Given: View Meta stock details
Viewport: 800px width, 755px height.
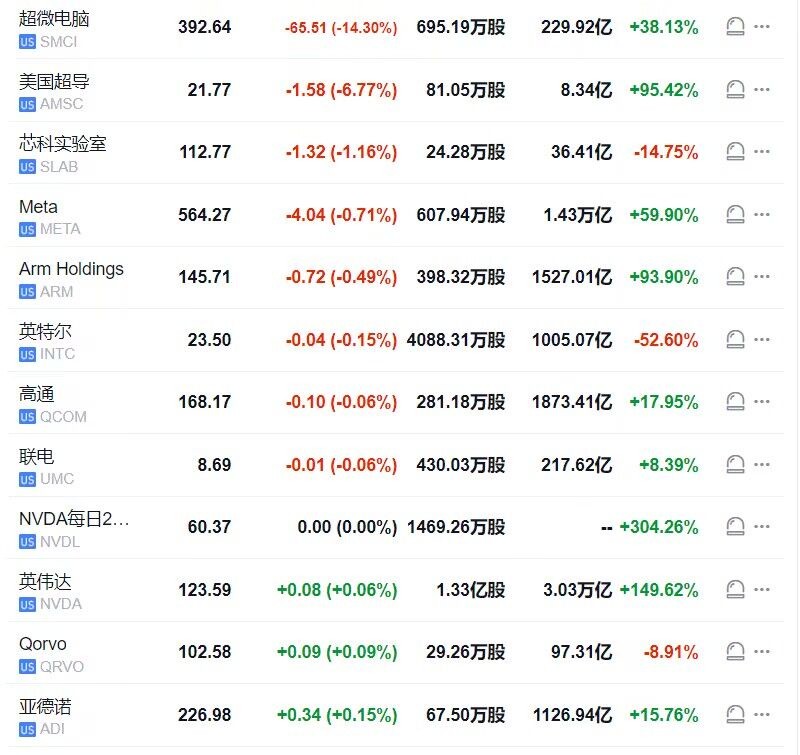Looking at the screenshot, I should click(x=40, y=215).
